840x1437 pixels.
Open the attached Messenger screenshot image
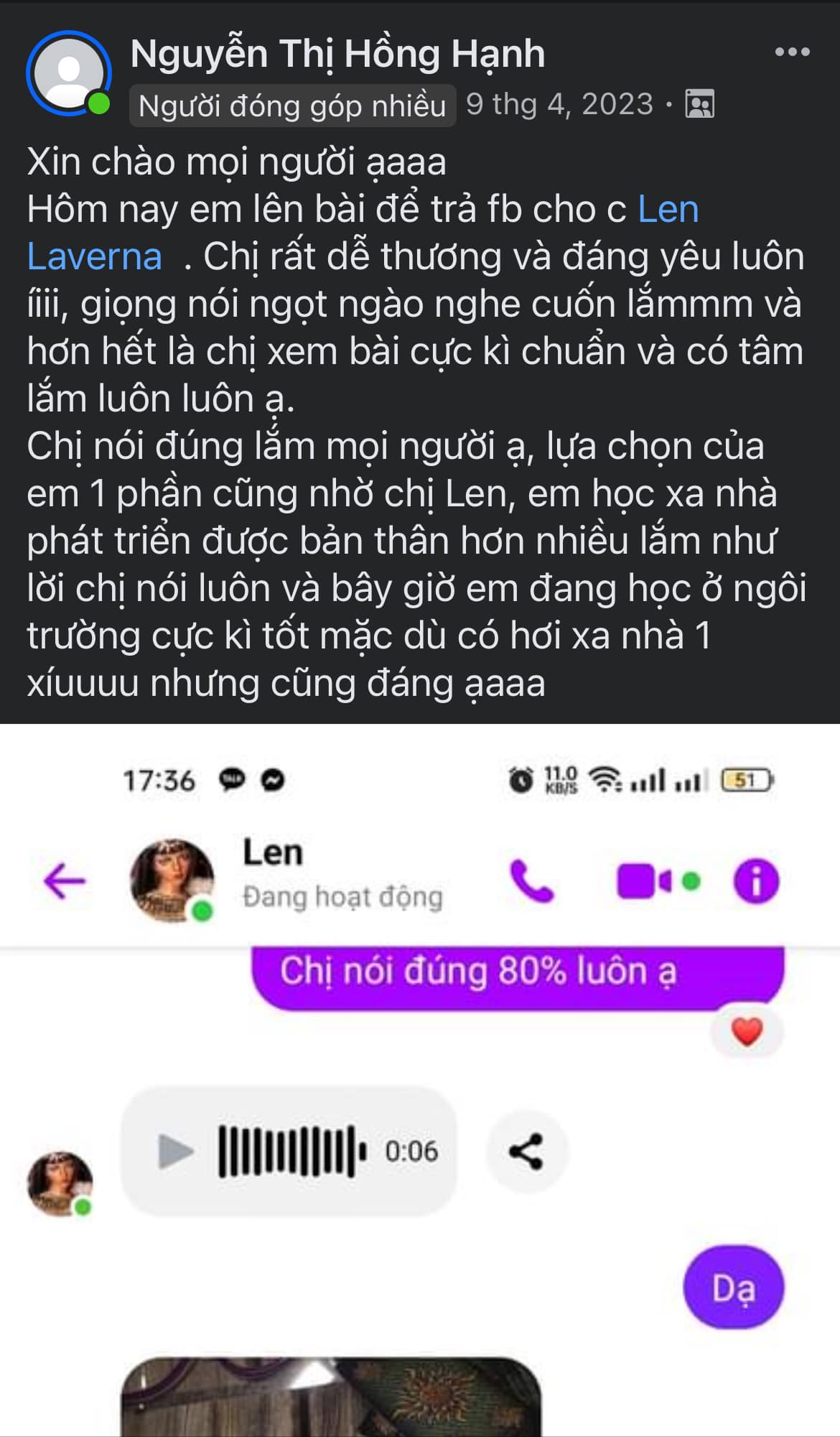(x=420, y=1080)
